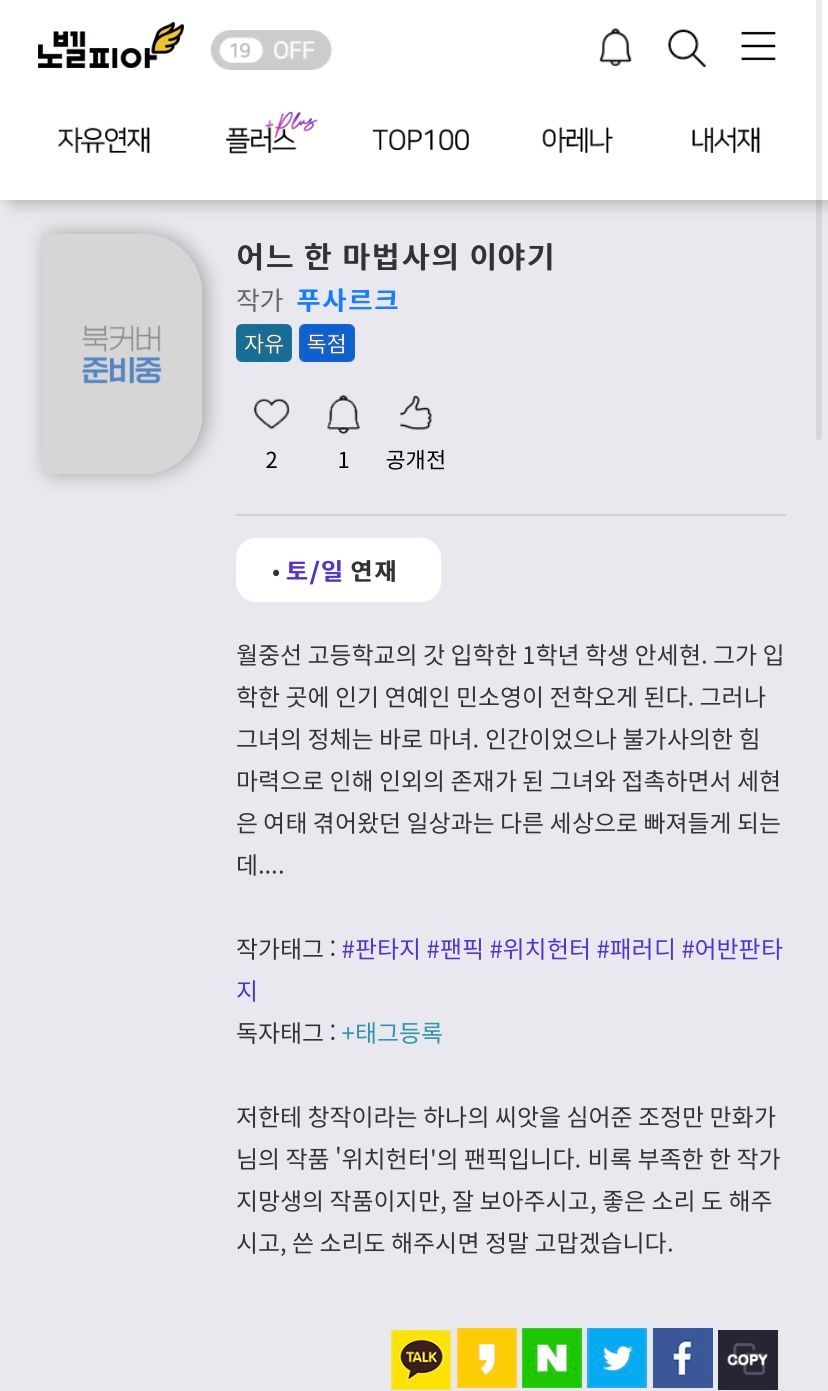Screen dimensions: 828x1391
Task: Switch to the 플러스 tab
Action: [x=262, y=140]
